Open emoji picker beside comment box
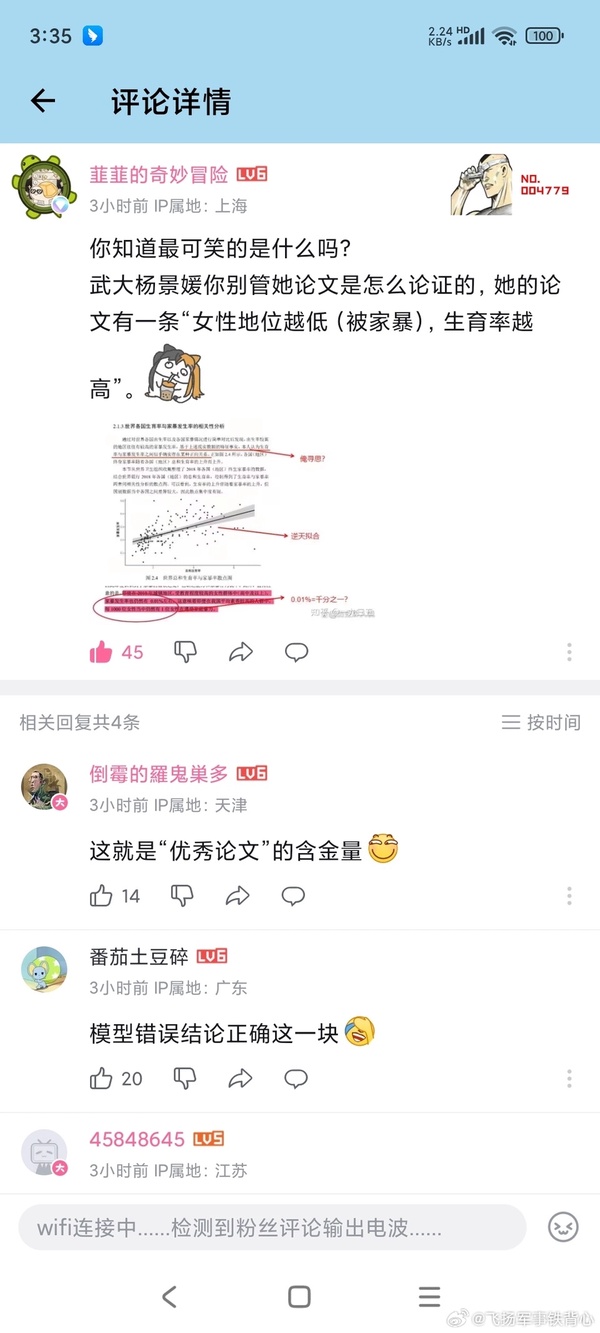Viewport: 600px width, 1333px height. (564, 1227)
